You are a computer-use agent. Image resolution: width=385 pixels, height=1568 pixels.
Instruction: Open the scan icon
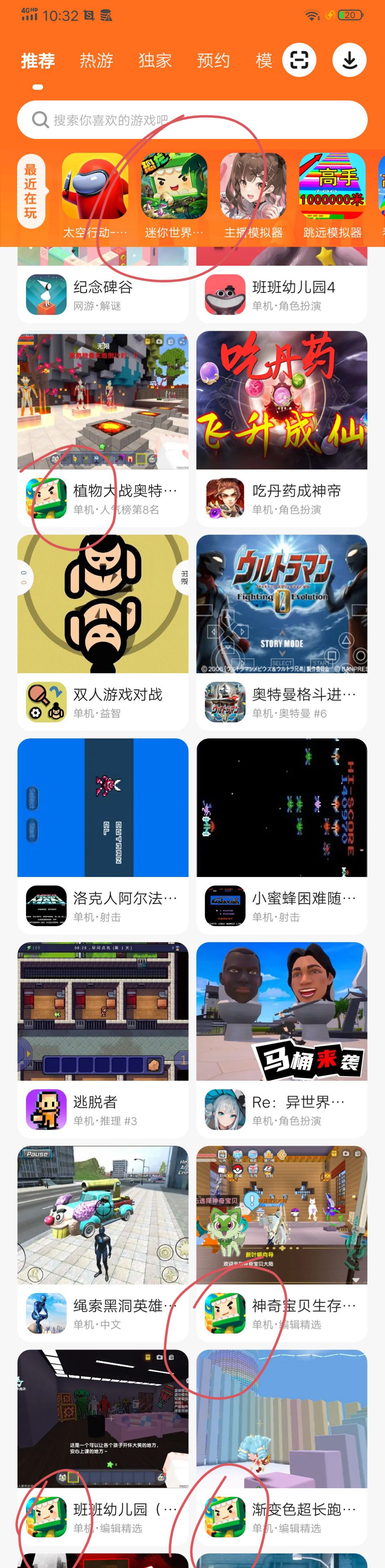click(299, 60)
